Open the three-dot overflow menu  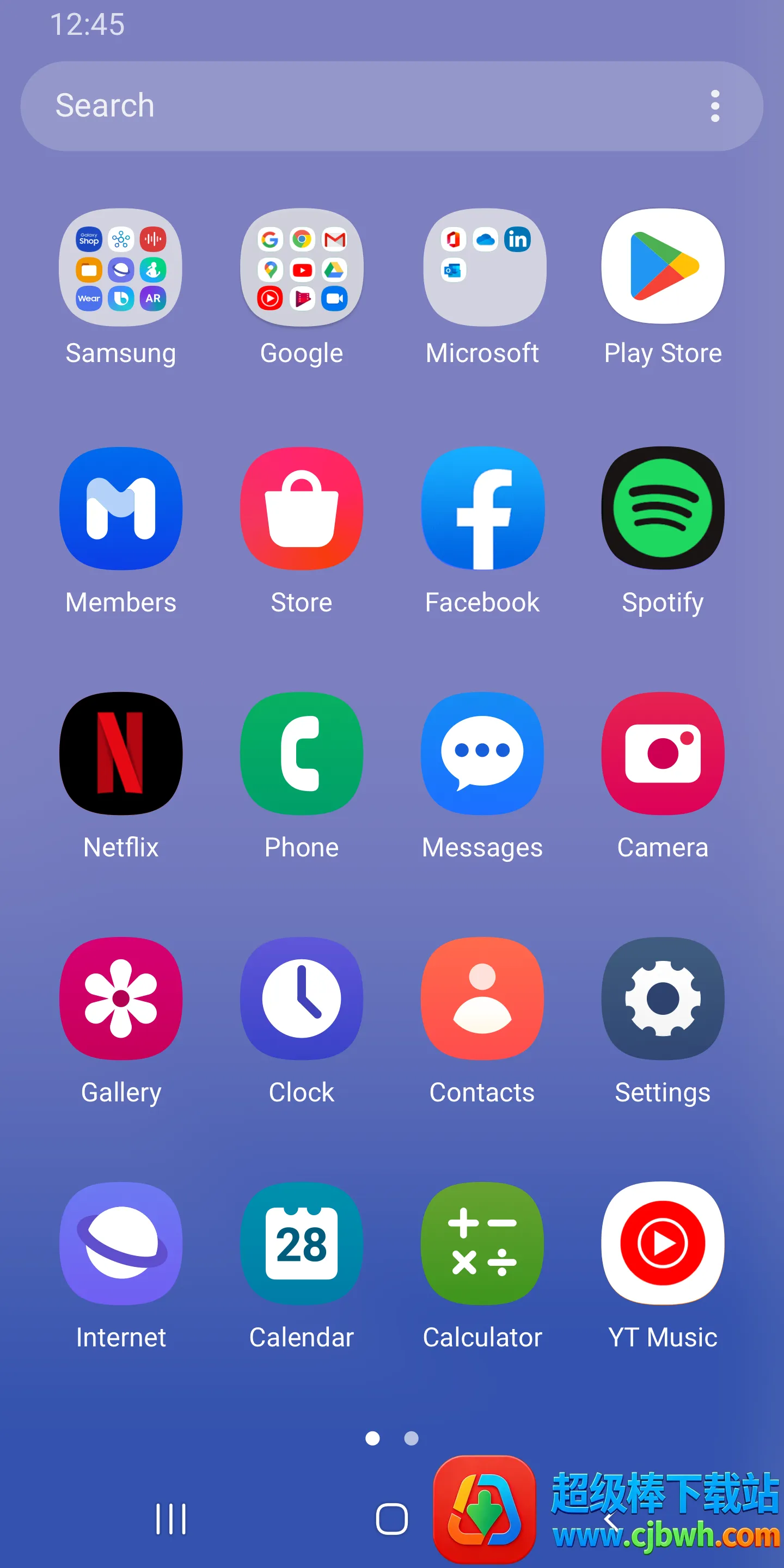click(x=715, y=106)
